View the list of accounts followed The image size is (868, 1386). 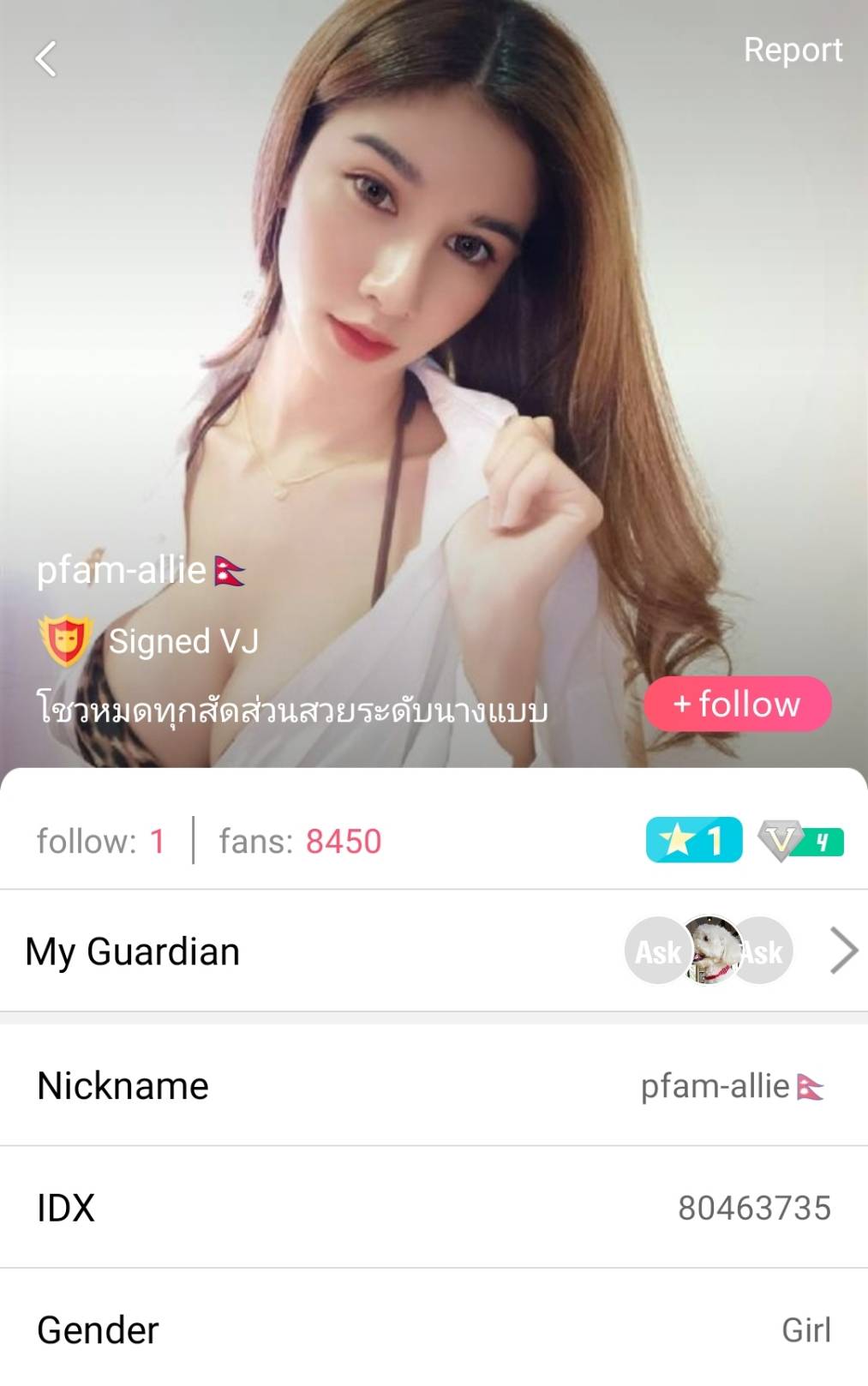pos(100,841)
